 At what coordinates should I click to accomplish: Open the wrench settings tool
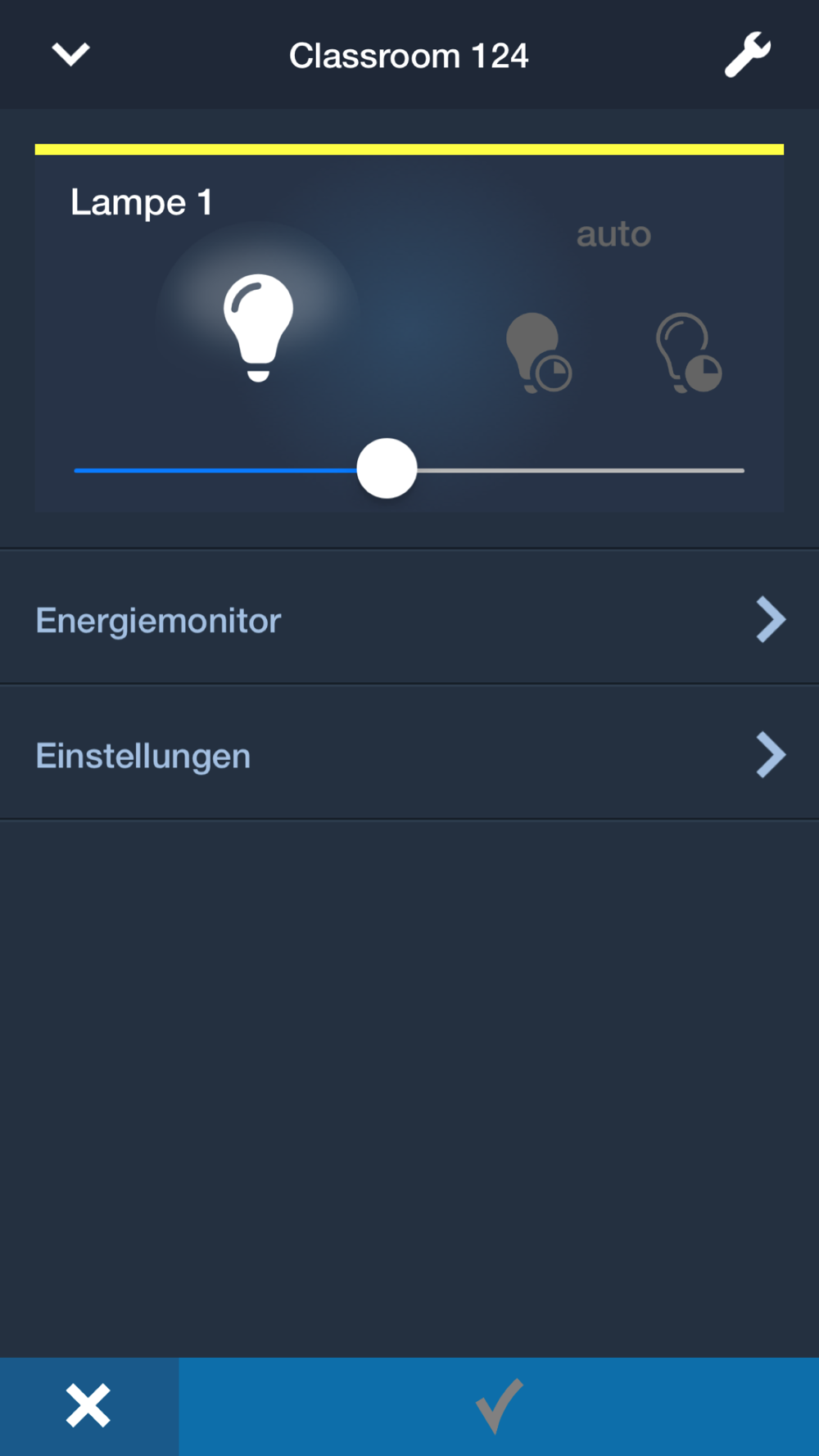(x=748, y=55)
